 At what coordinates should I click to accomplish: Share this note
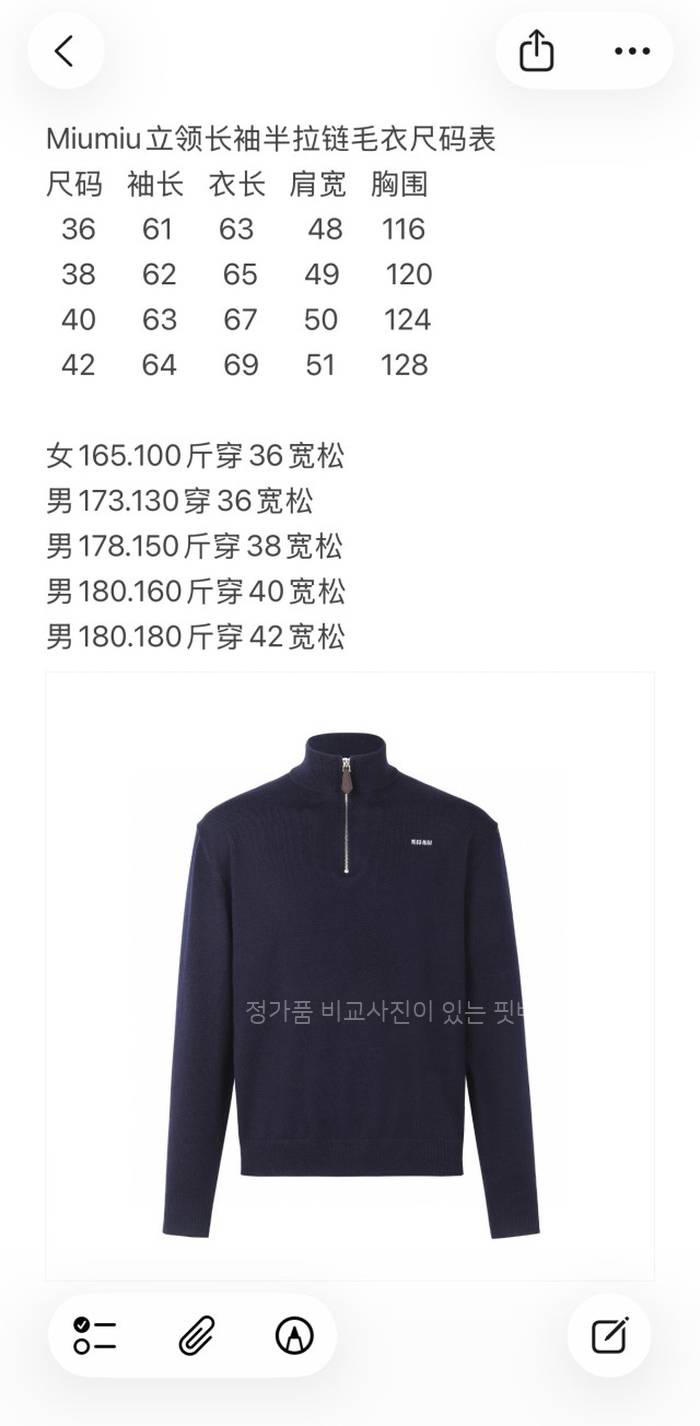tap(537, 51)
